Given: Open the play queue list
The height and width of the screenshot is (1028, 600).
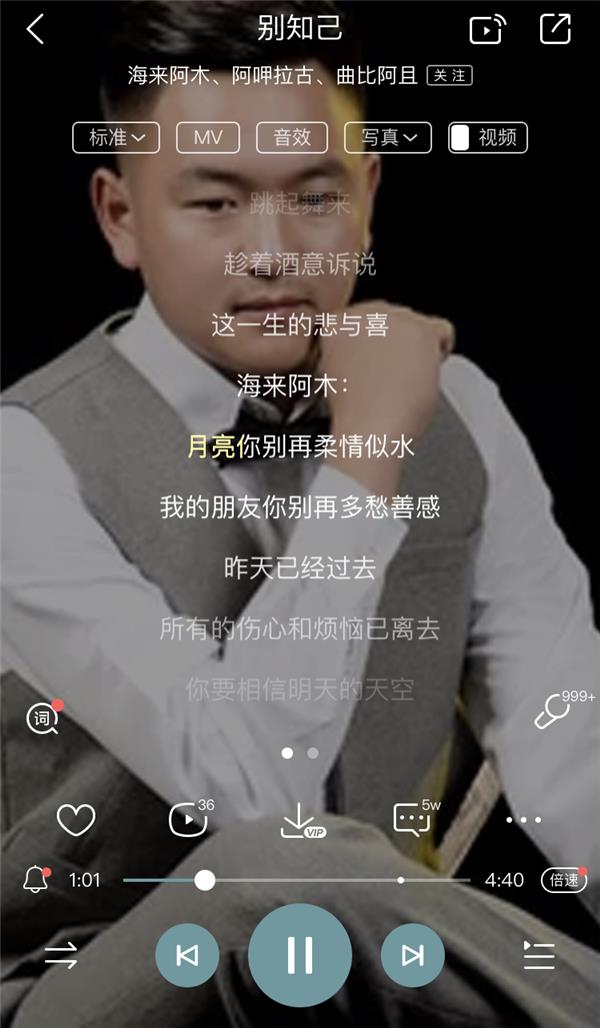Looking at the screenshot, I should point(539,956).
